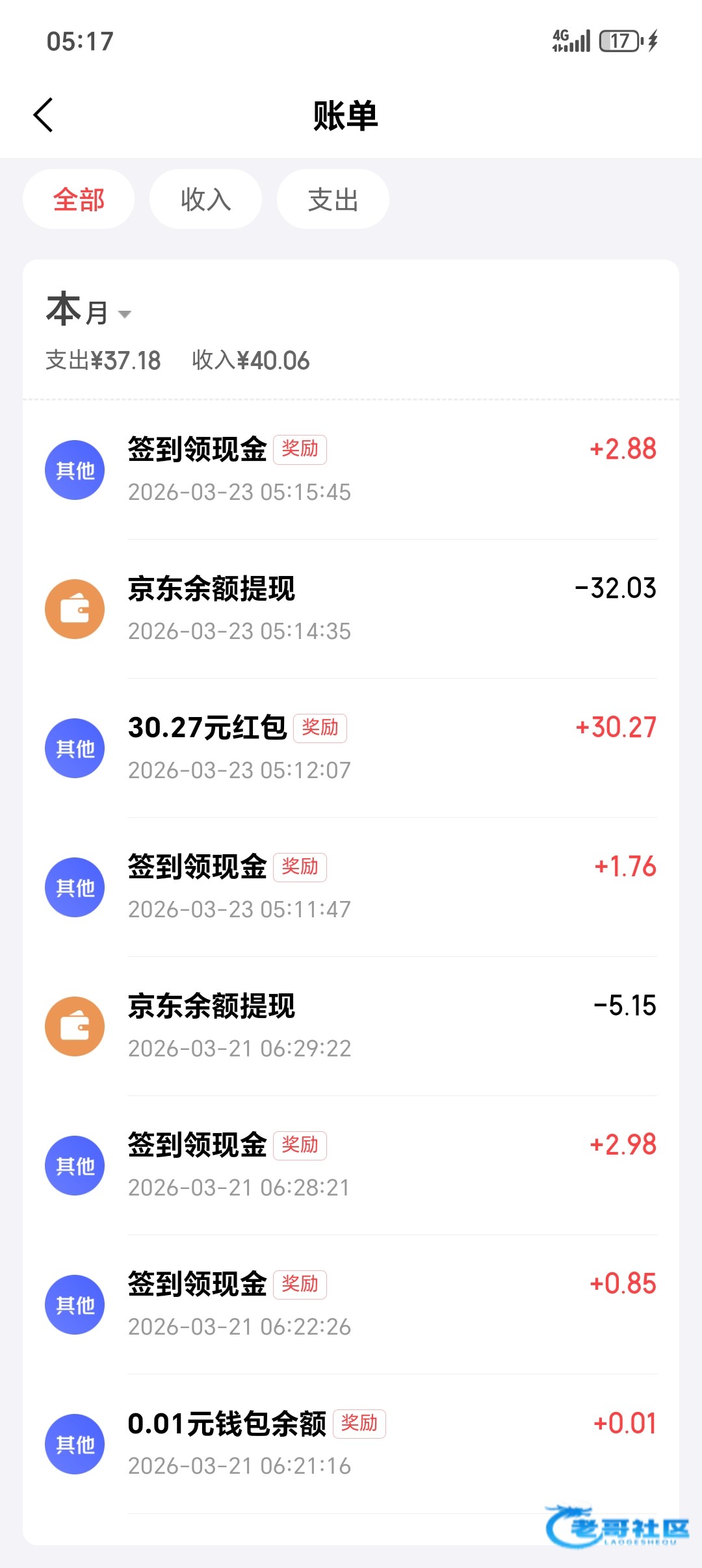Image resolution: width=702 pixels, height=1568 pixels.
Task: Open the 0.01元钱包余额 transaction
Action: pos(351,1443)
